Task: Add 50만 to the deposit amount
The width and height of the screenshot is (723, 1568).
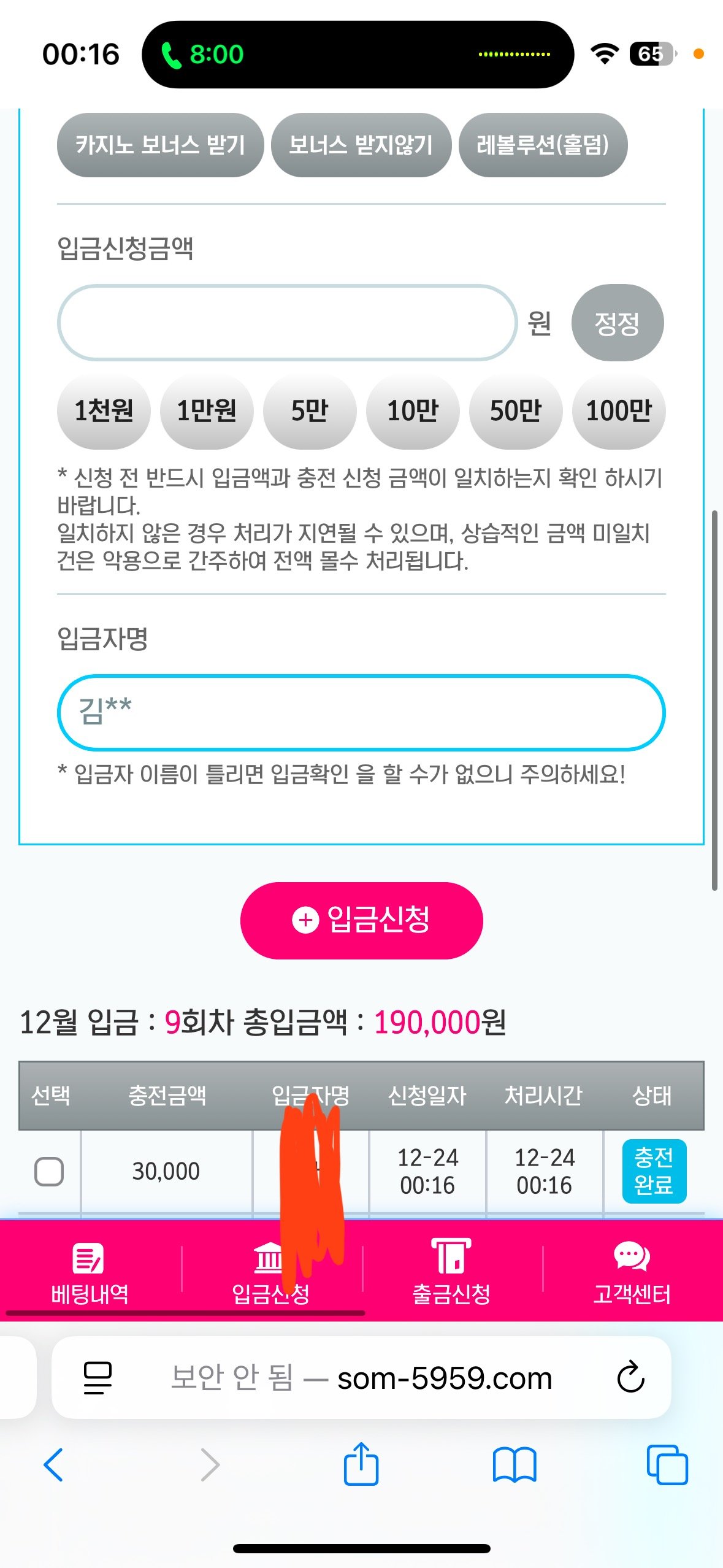Action: 516,411
